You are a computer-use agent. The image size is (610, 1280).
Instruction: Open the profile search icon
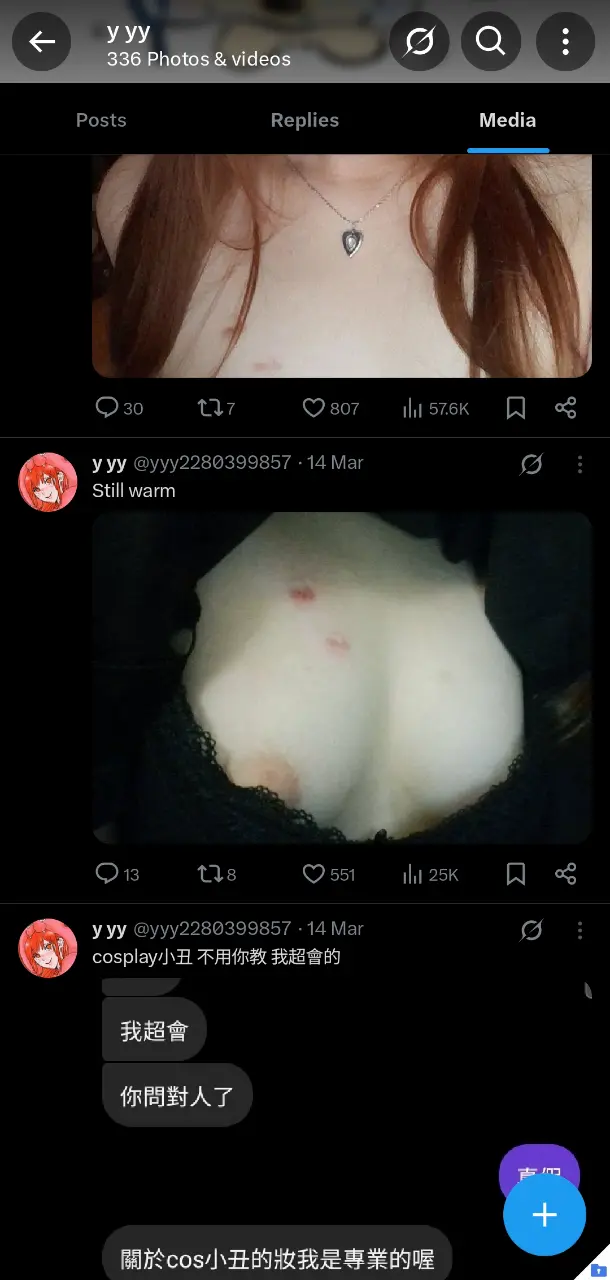pyautogui.click(x=490, y=41)
